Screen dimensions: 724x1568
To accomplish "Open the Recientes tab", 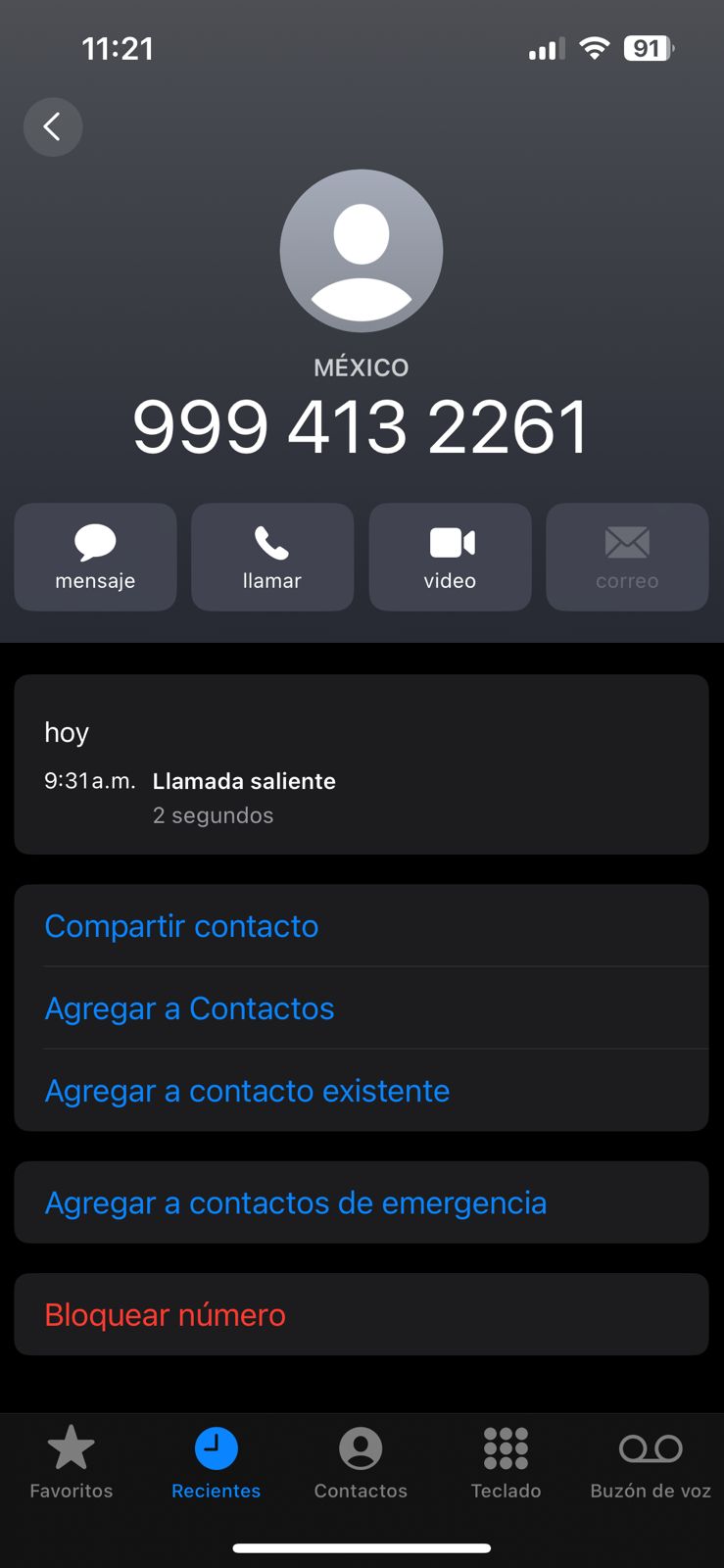I will click(217, 1463).
